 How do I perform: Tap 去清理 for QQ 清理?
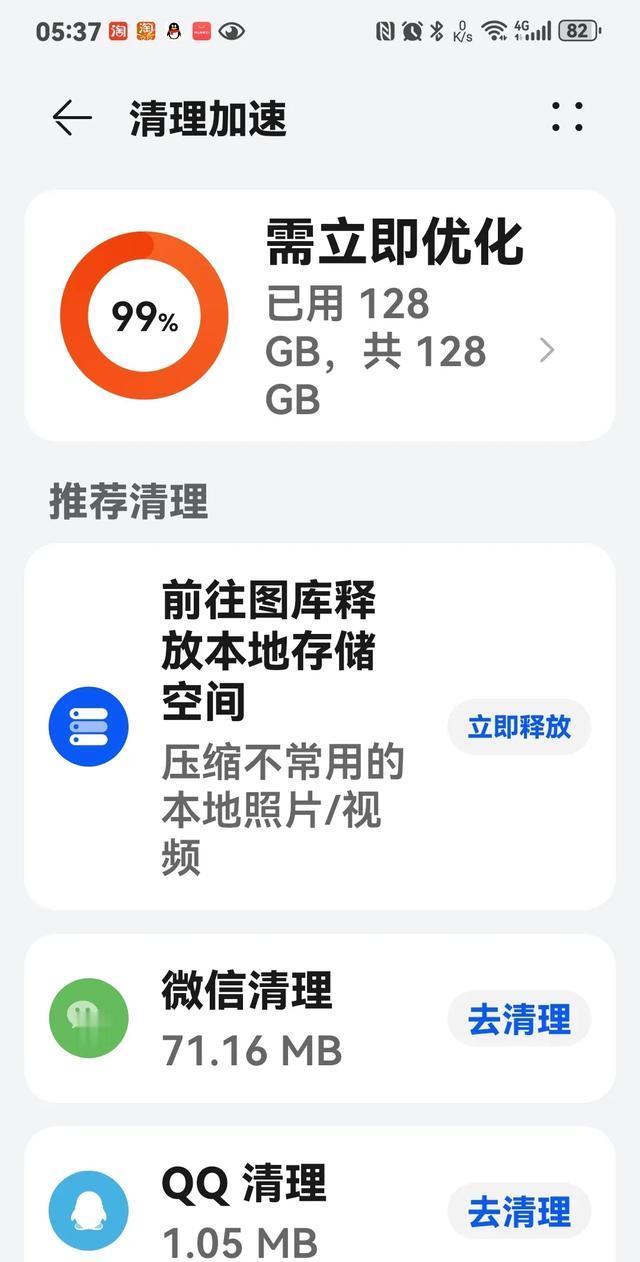pyautogui.click(x=519, y=1212)
